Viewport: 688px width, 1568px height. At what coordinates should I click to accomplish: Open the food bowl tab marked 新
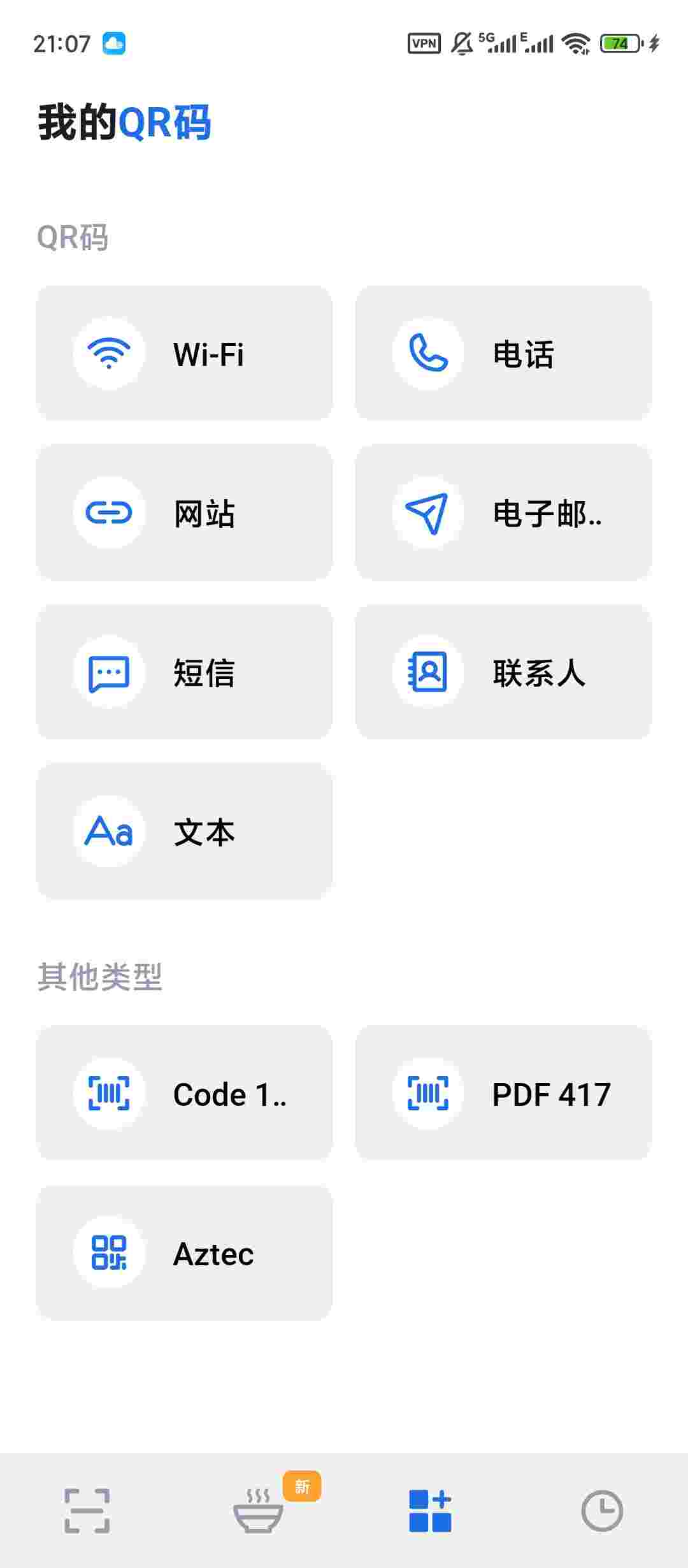(x=259, y=1511)
